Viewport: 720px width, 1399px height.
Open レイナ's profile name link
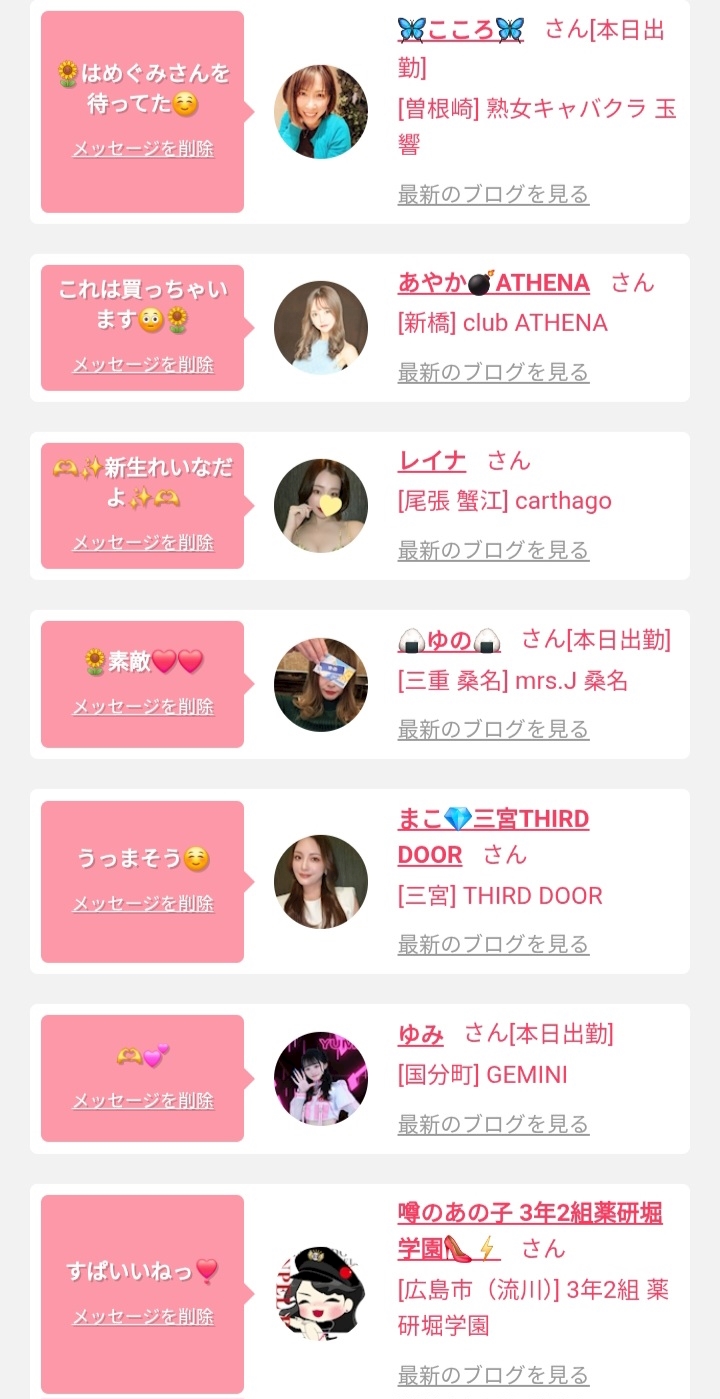click(x=432, y=461)
